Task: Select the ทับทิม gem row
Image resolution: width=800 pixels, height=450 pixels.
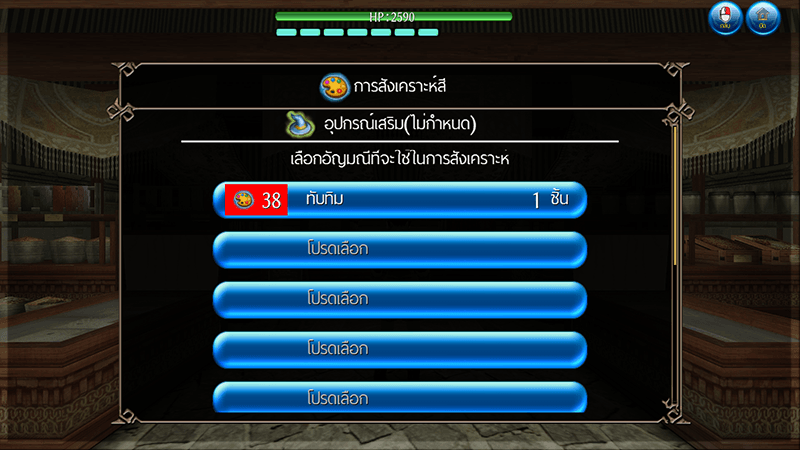Action: [399, 200]
